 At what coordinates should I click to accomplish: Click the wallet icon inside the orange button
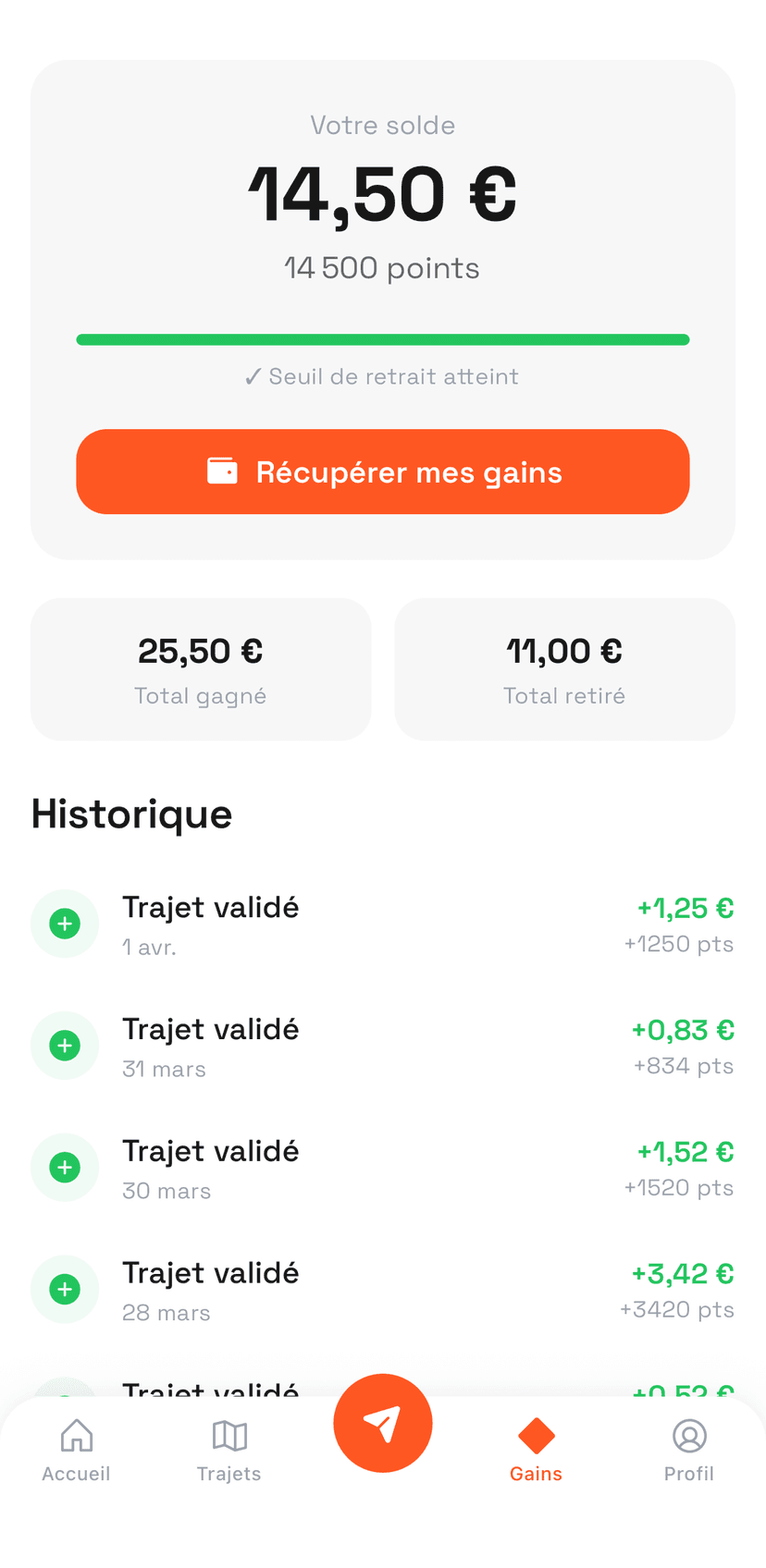coord(223,472)
